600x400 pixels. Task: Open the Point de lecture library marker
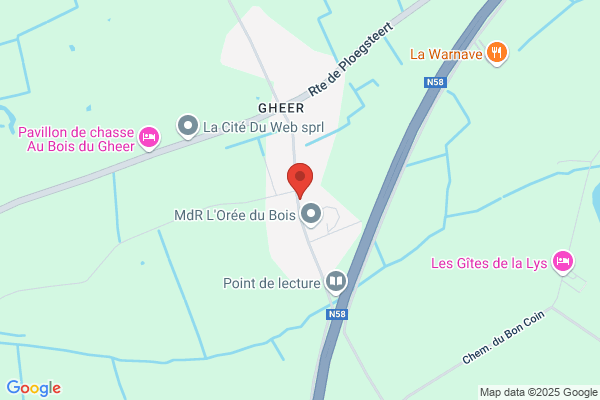(x=336, y=282)
